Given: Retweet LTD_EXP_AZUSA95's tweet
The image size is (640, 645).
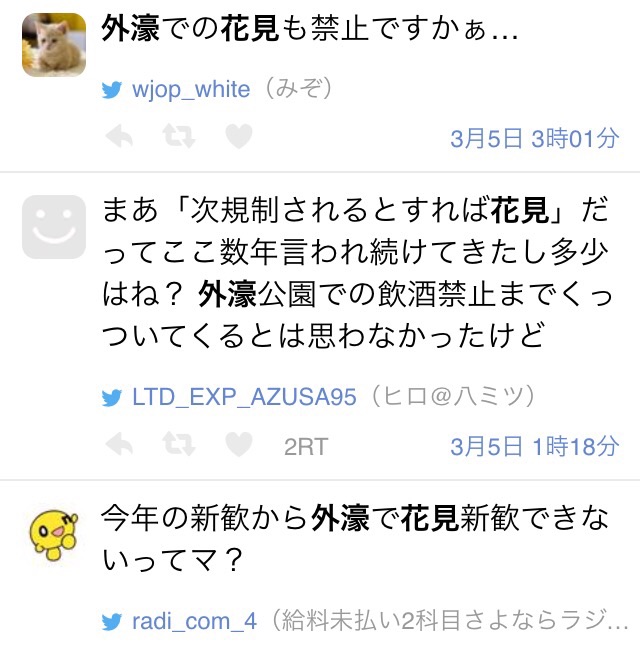Looking at the screenshot, I should click(179, 445).
